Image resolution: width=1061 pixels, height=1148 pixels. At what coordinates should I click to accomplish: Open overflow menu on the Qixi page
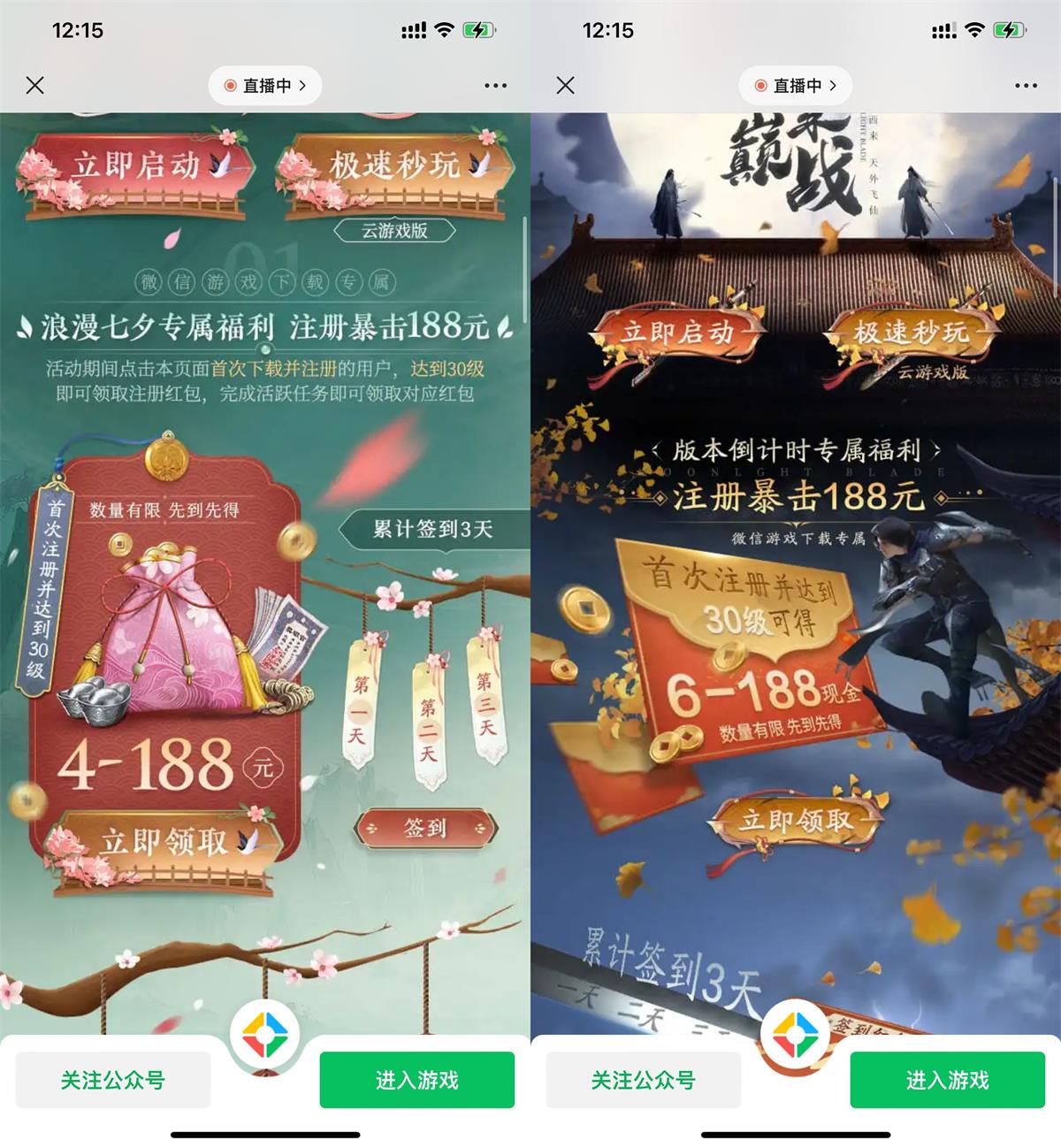coord(495,86)
